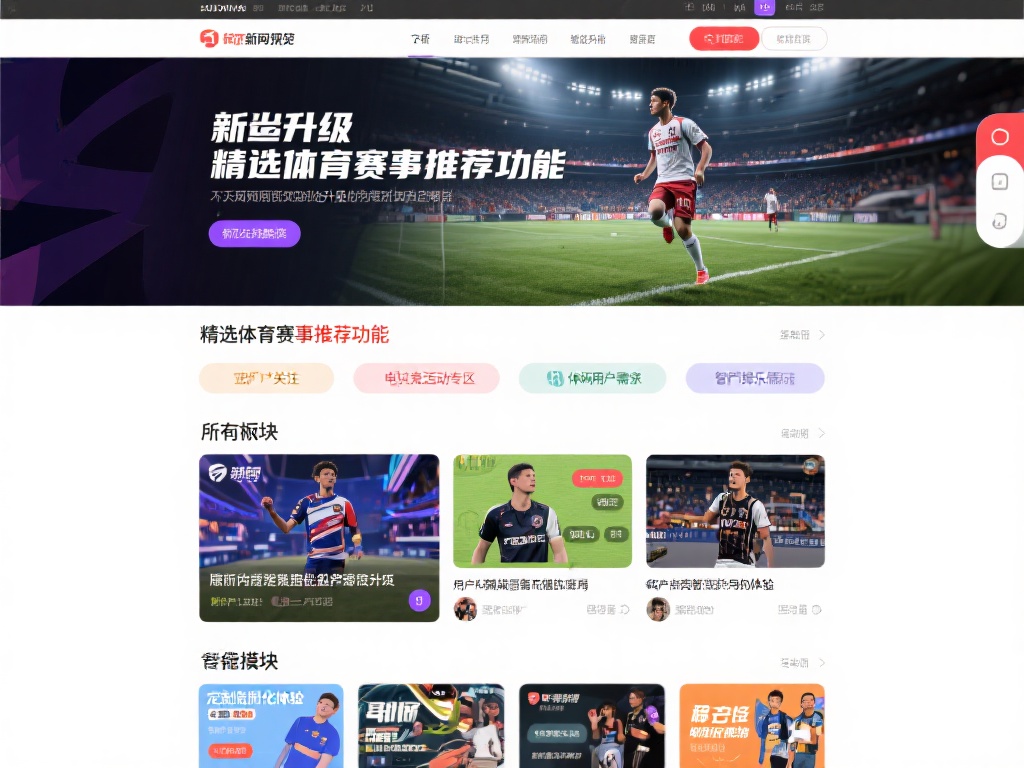The height and width of the screenshot is (768, 1024).
Task: Select the green 用户需求 category chip
Action: click(x=592, y=378)
